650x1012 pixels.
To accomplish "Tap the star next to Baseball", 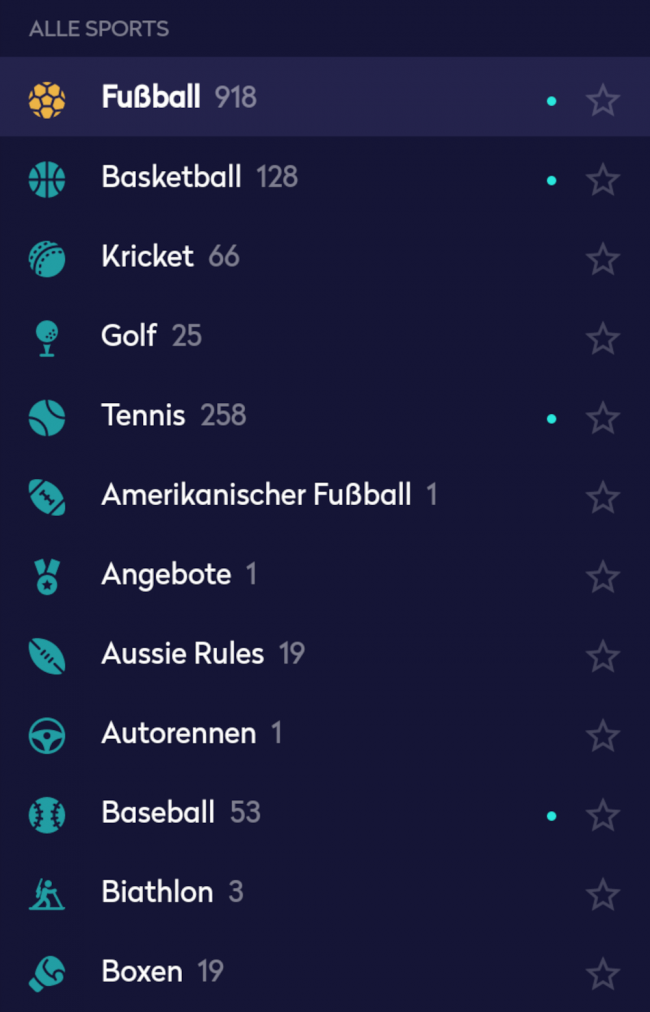I will pos(603,815).
